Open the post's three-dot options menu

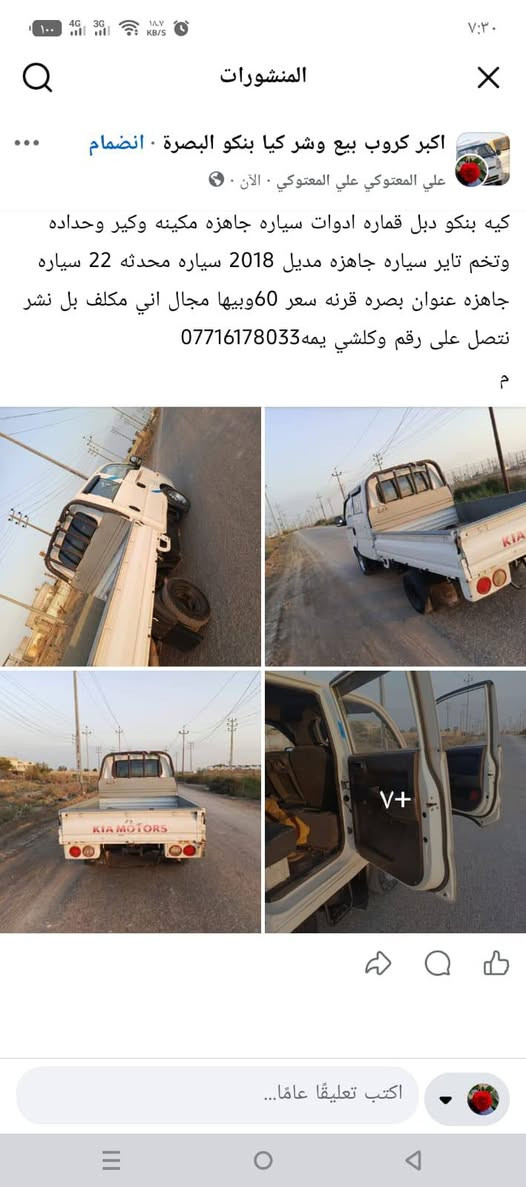[26, 143]
